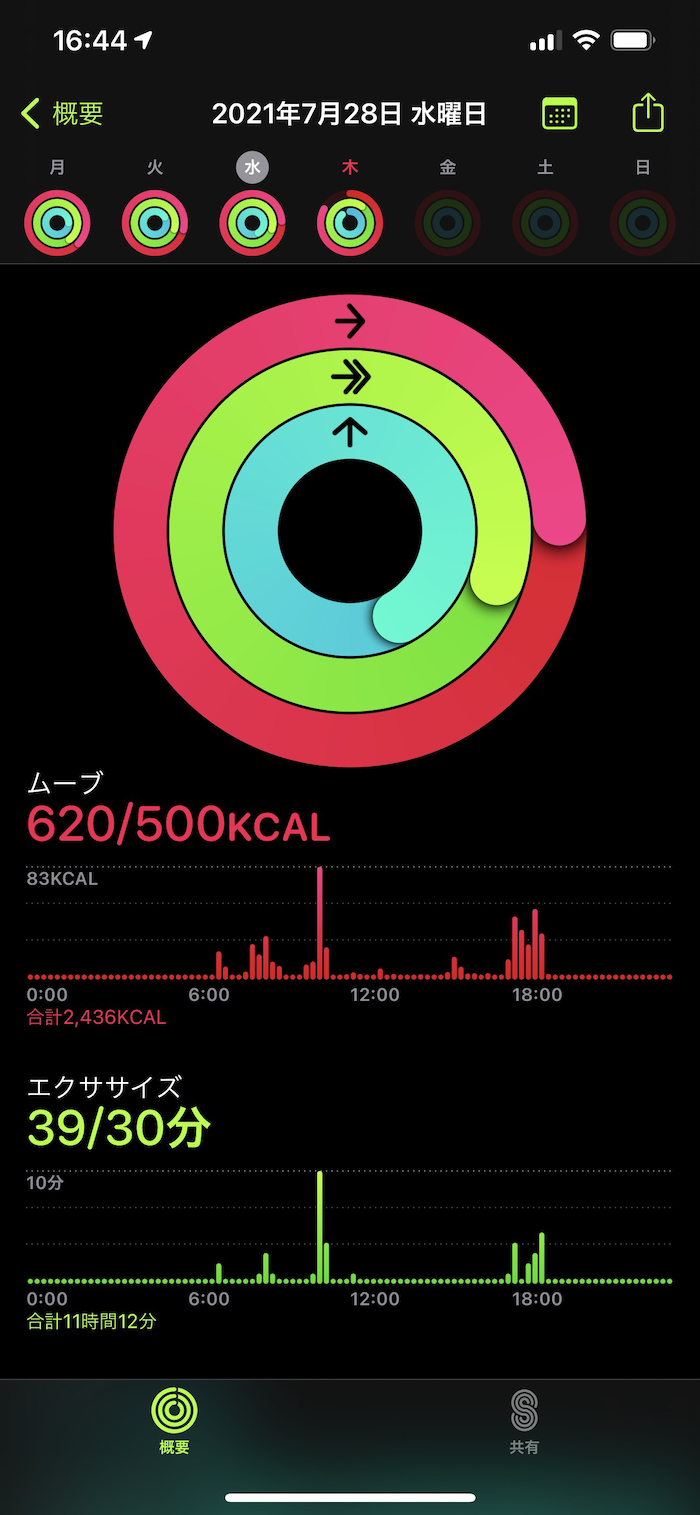The width and height of the screenshot is (700, 1515).
Task: Select Thursday (木) activity rings
Action: tap(350, 222)
